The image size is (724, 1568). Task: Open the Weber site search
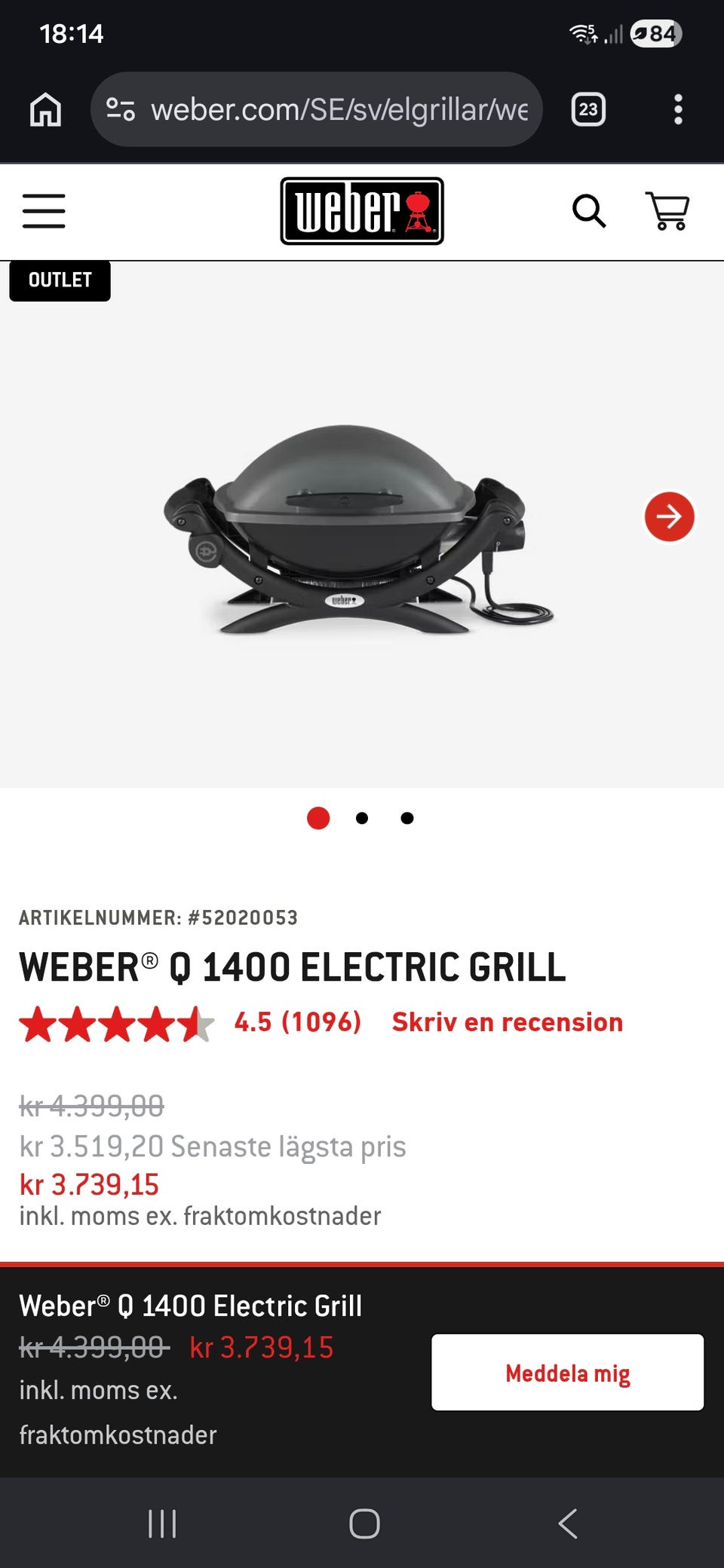point(589,211)
